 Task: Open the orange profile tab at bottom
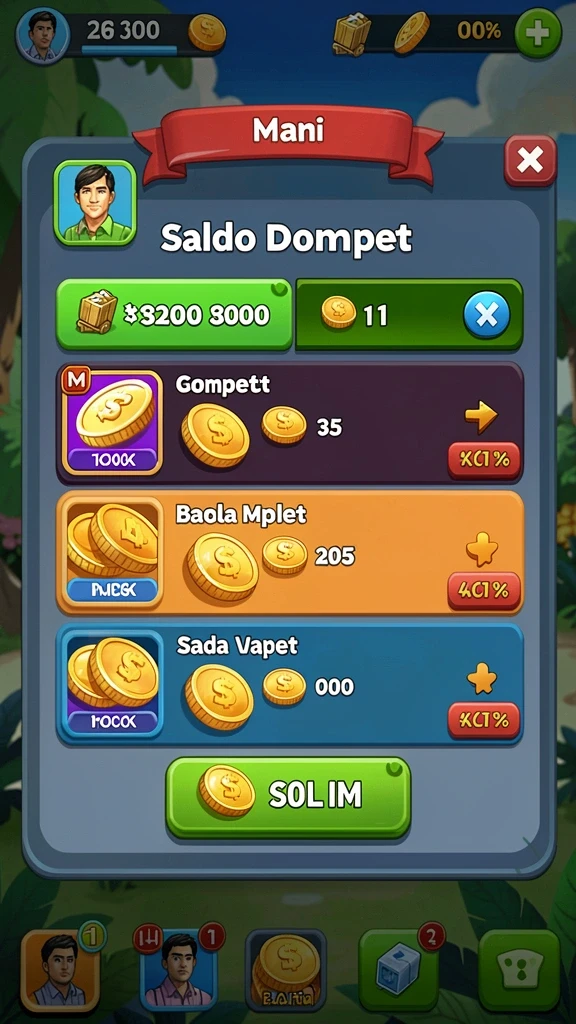60,970
